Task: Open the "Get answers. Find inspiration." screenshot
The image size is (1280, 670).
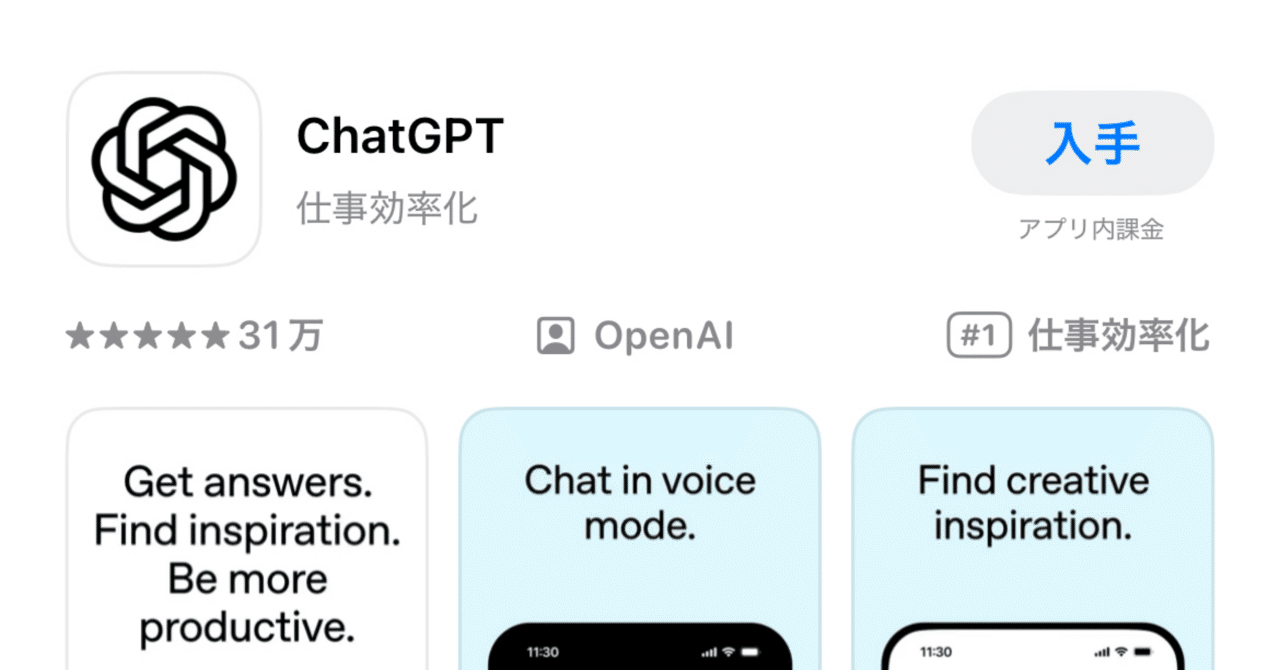Action: point(247,540)
